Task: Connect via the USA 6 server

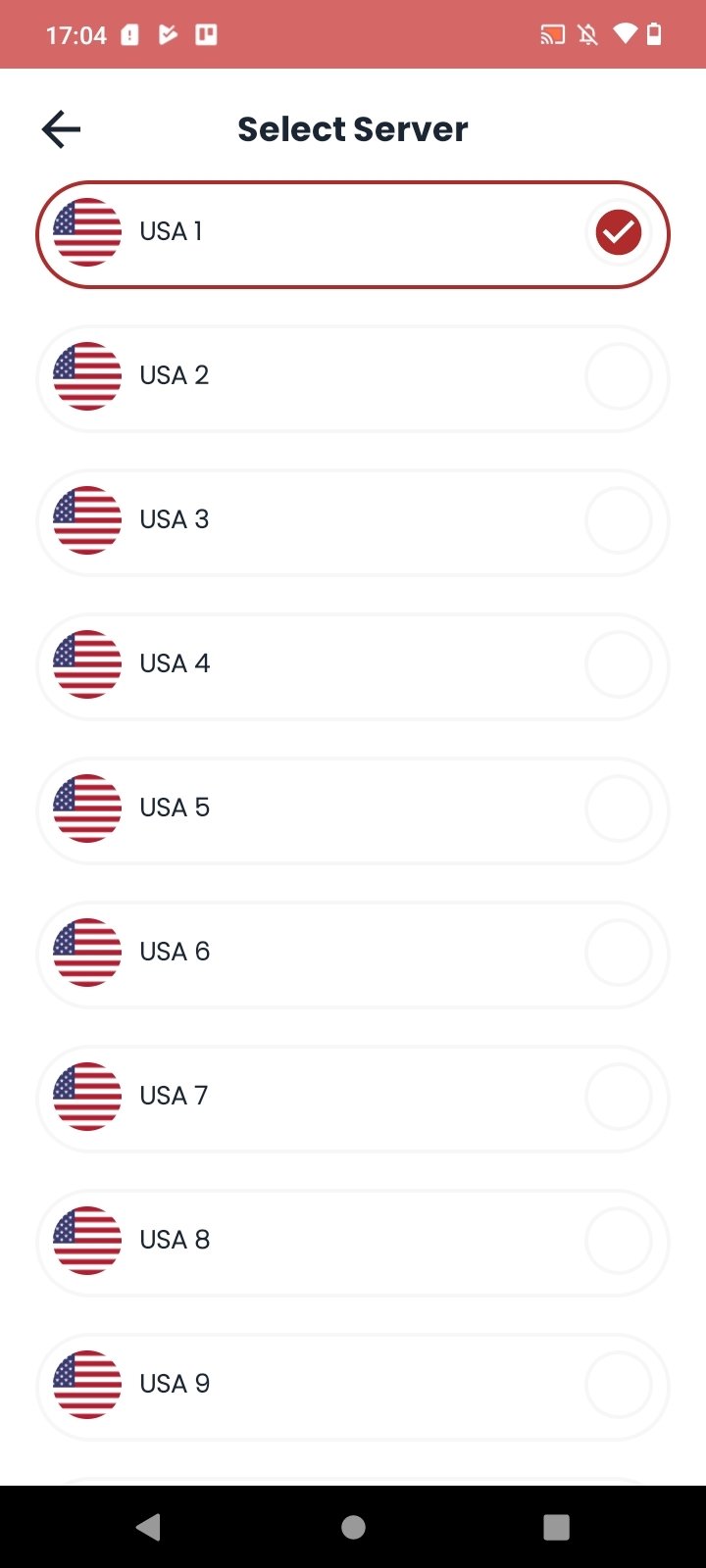Action: click(353, 955)
